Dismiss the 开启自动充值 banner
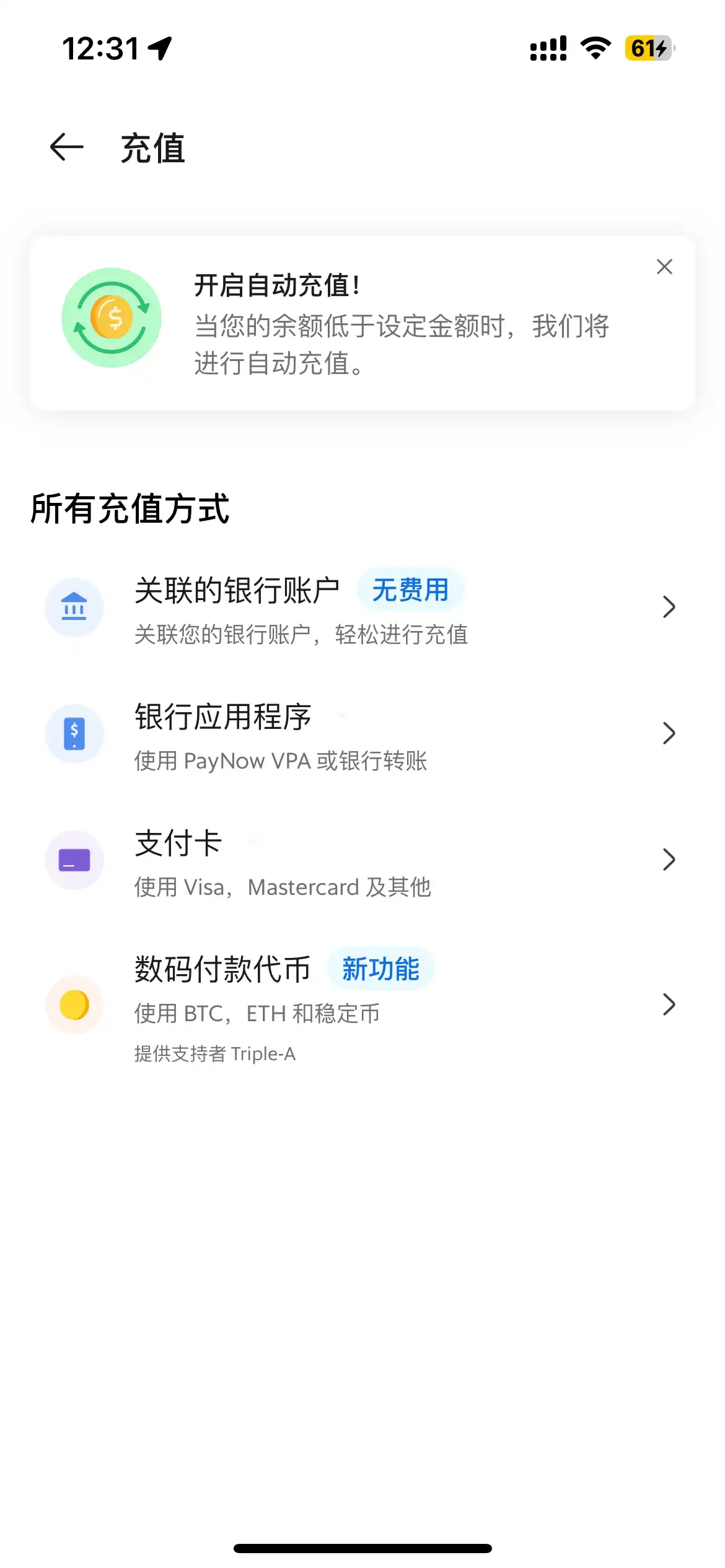Viewport: 725px width, 1568px height. (664, 267)
